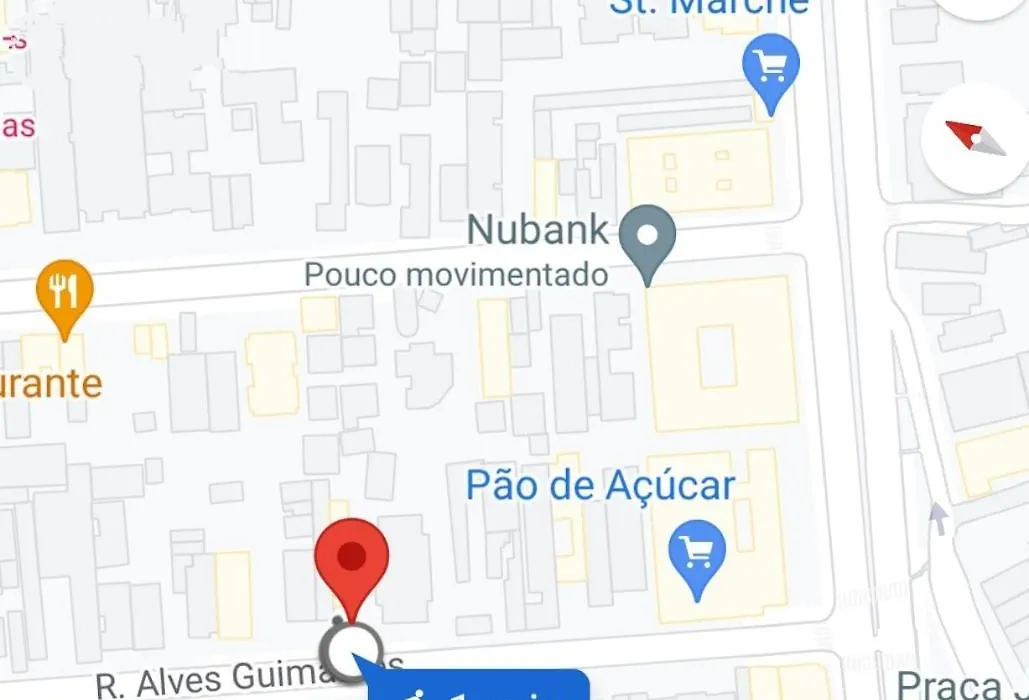Open the Nubank place marker

pos(647,238)
